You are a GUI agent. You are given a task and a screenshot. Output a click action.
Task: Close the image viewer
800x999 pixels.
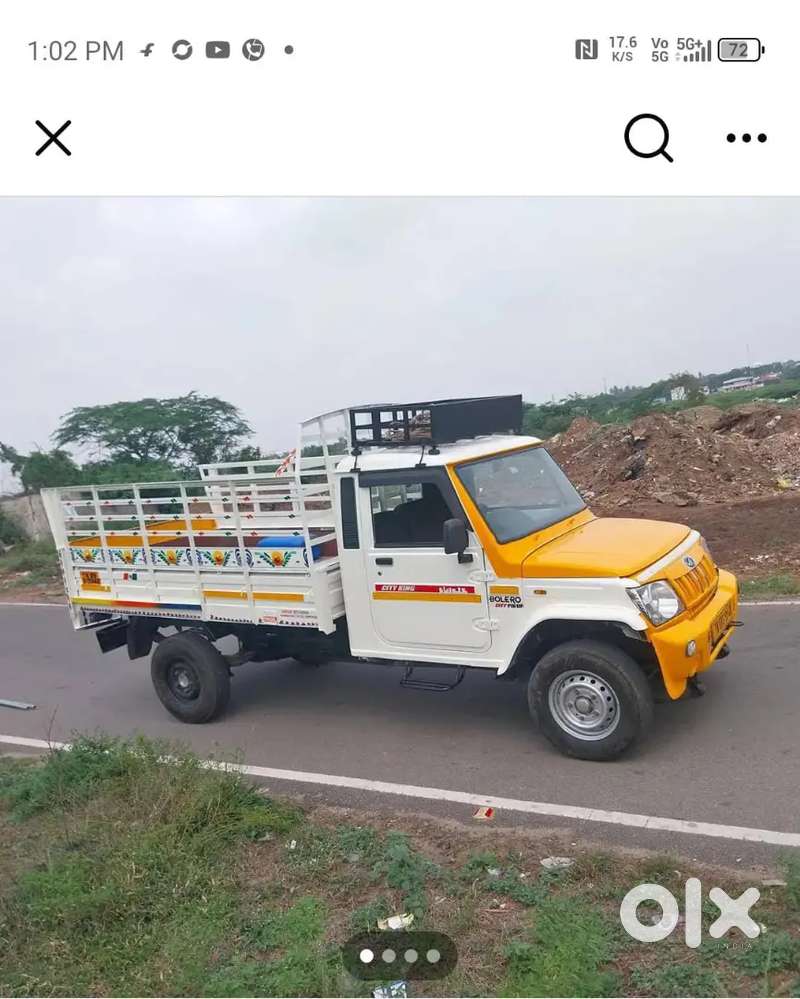[x=53, y=138]
